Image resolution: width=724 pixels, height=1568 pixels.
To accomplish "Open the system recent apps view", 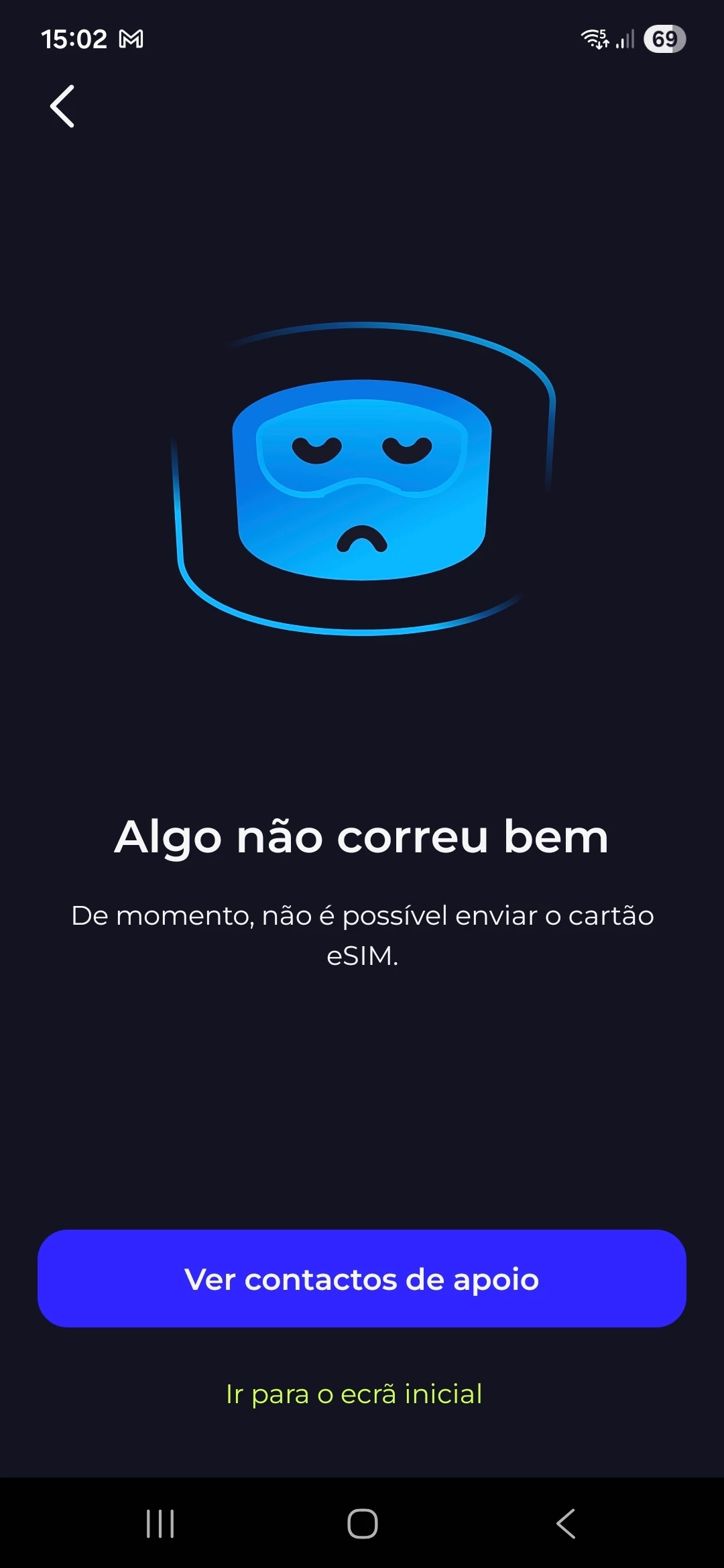I will (160, 1524).
